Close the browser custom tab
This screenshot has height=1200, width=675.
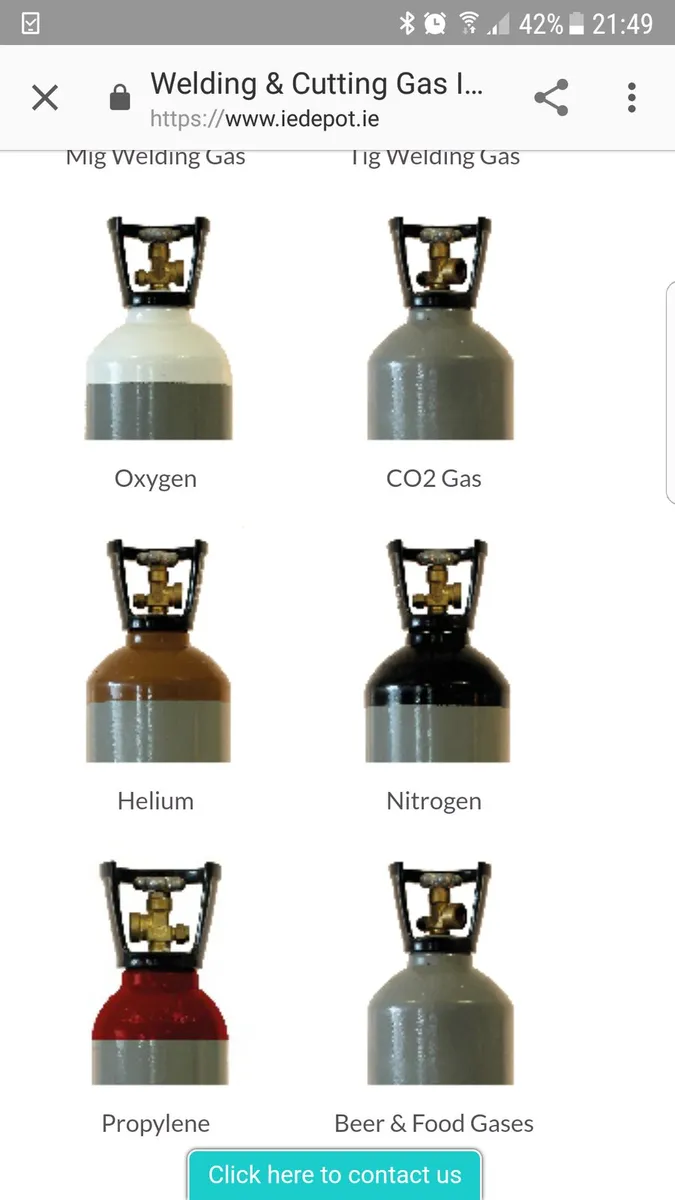pyautogui.click(x=45, y=97)
